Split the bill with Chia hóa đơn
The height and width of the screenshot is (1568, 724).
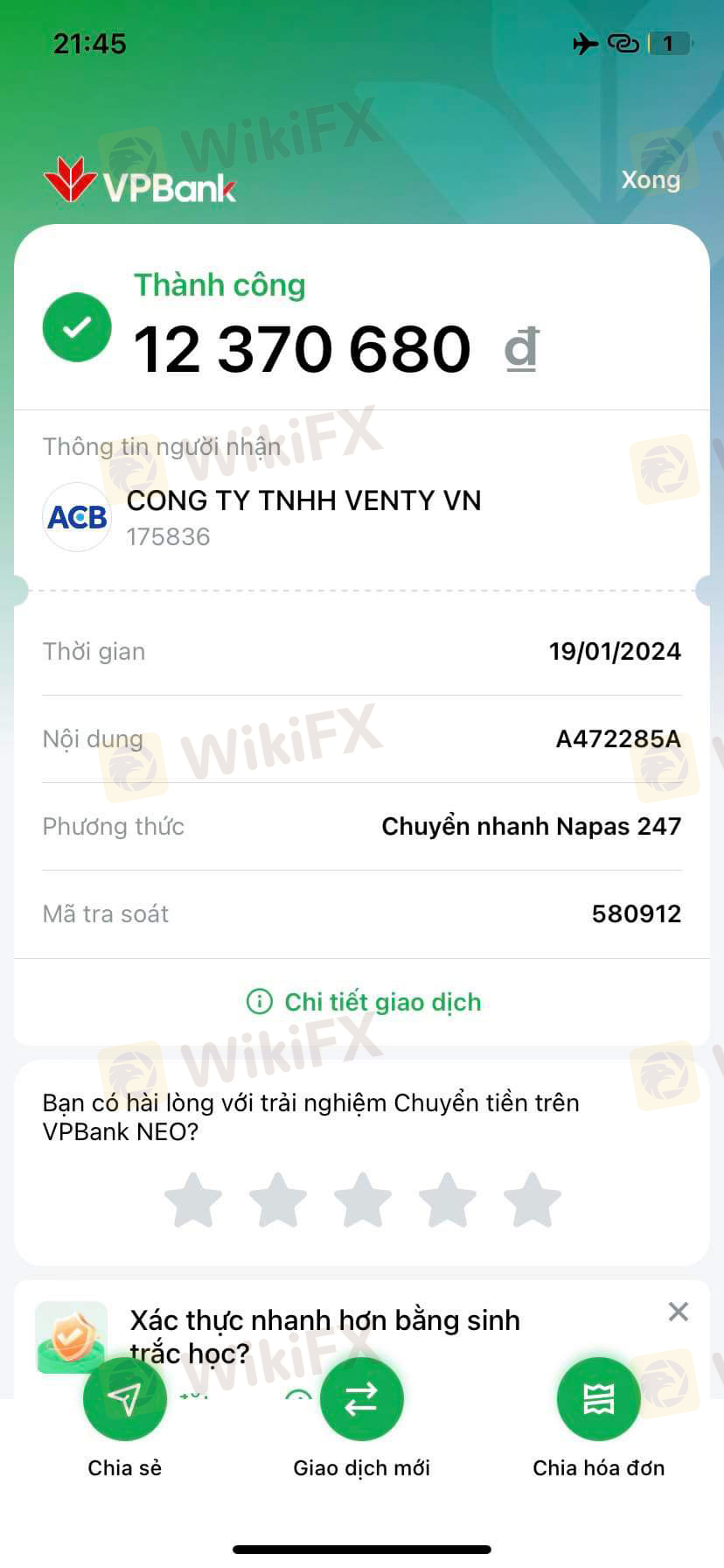tap(598, 1400)
